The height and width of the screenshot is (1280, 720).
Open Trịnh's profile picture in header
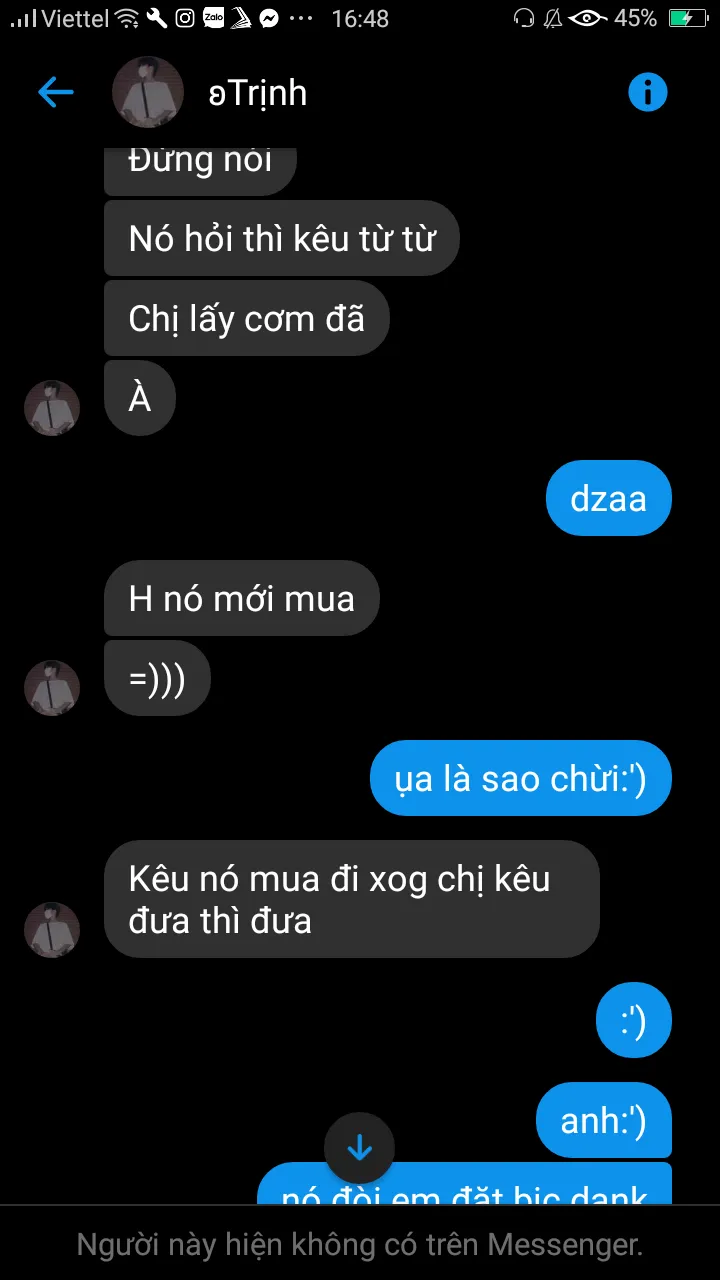coord(148,93)
